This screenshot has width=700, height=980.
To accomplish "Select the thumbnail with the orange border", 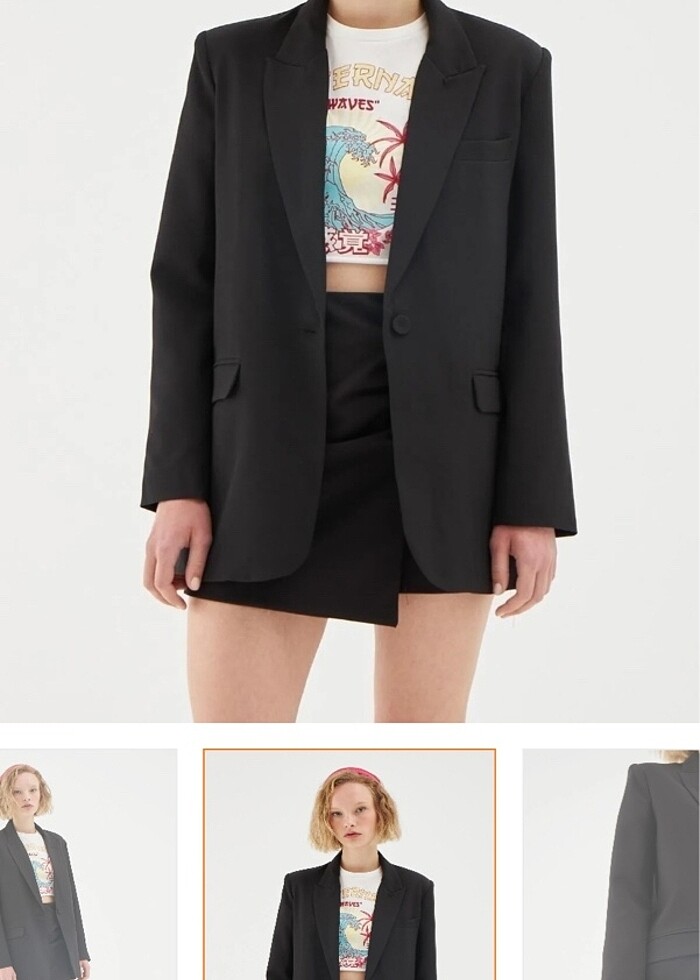I will point(349,865).
